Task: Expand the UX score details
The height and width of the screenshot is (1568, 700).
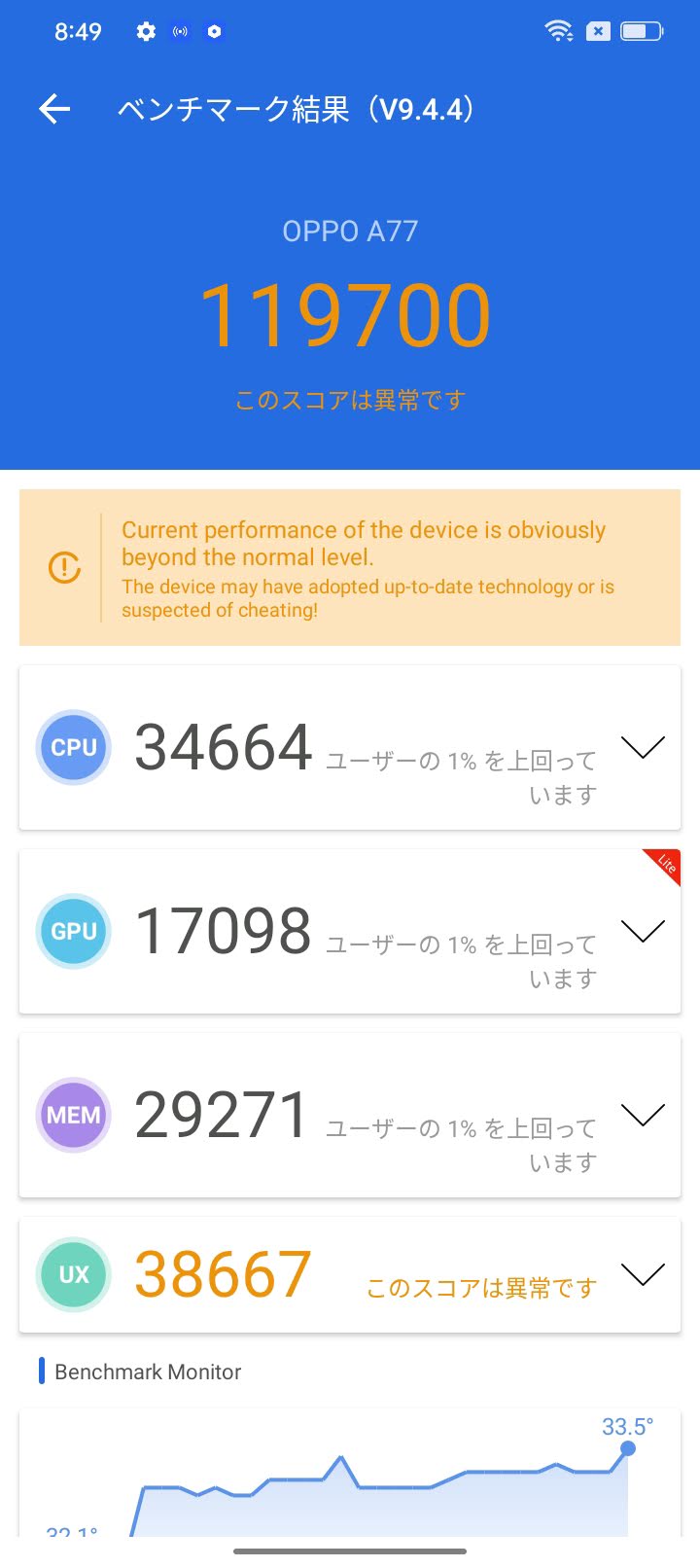Action: [x=643, y=1274]
